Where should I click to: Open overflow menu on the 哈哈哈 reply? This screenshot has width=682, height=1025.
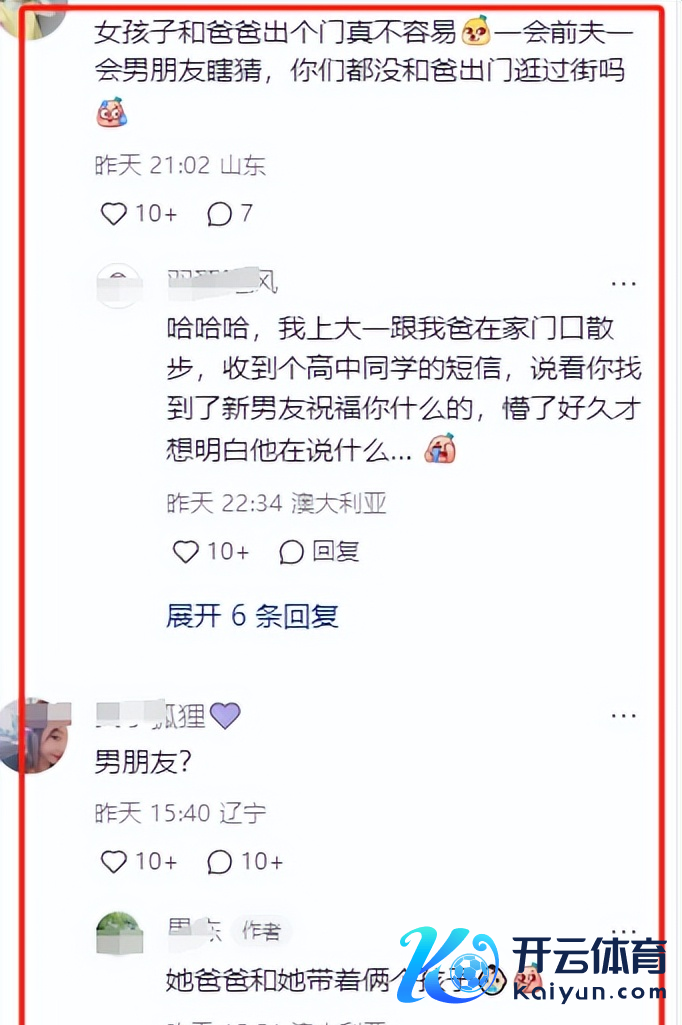[x=624, y=284]
